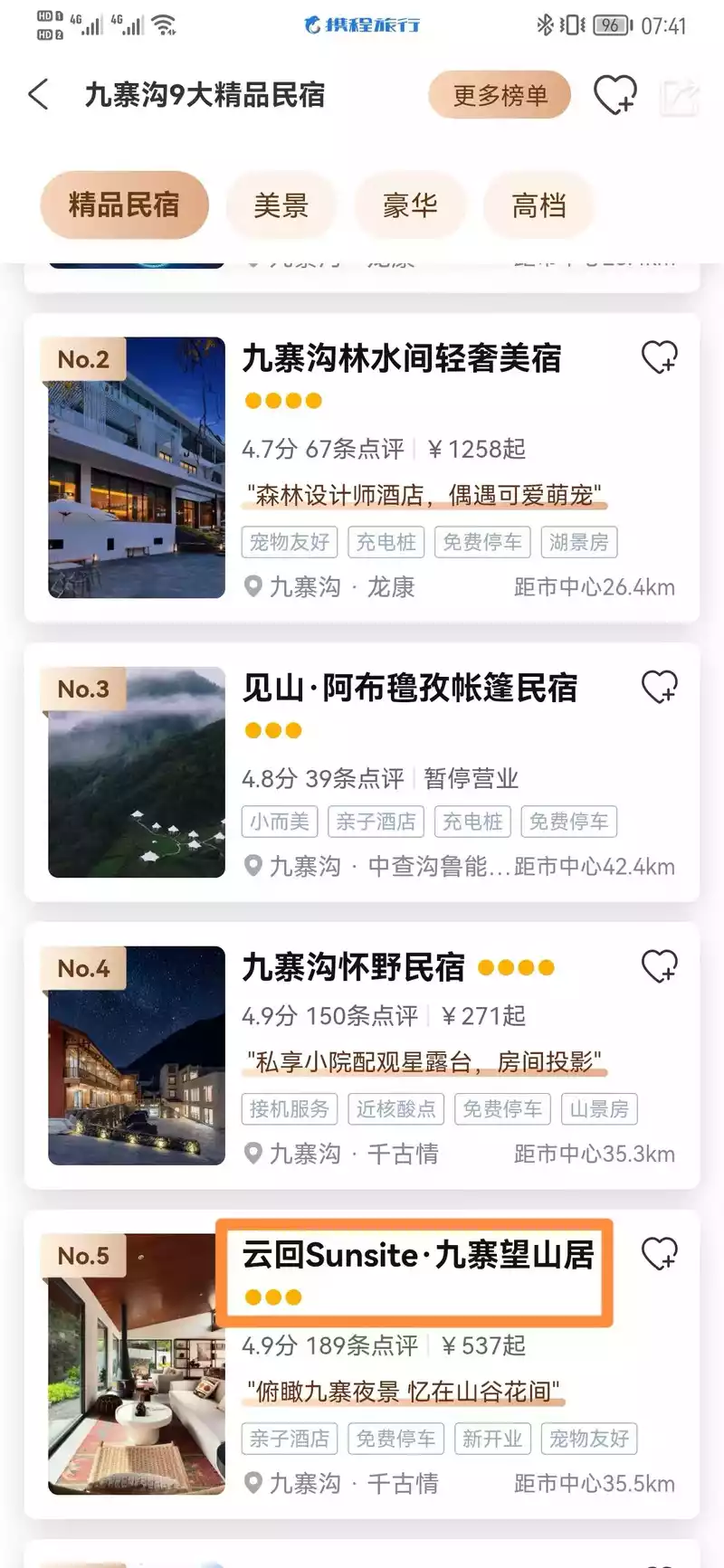This screenshot has height=1568, width=724.
Task: Open the 九寨沟怀野民宿 listing
Action: pos(353,968)
